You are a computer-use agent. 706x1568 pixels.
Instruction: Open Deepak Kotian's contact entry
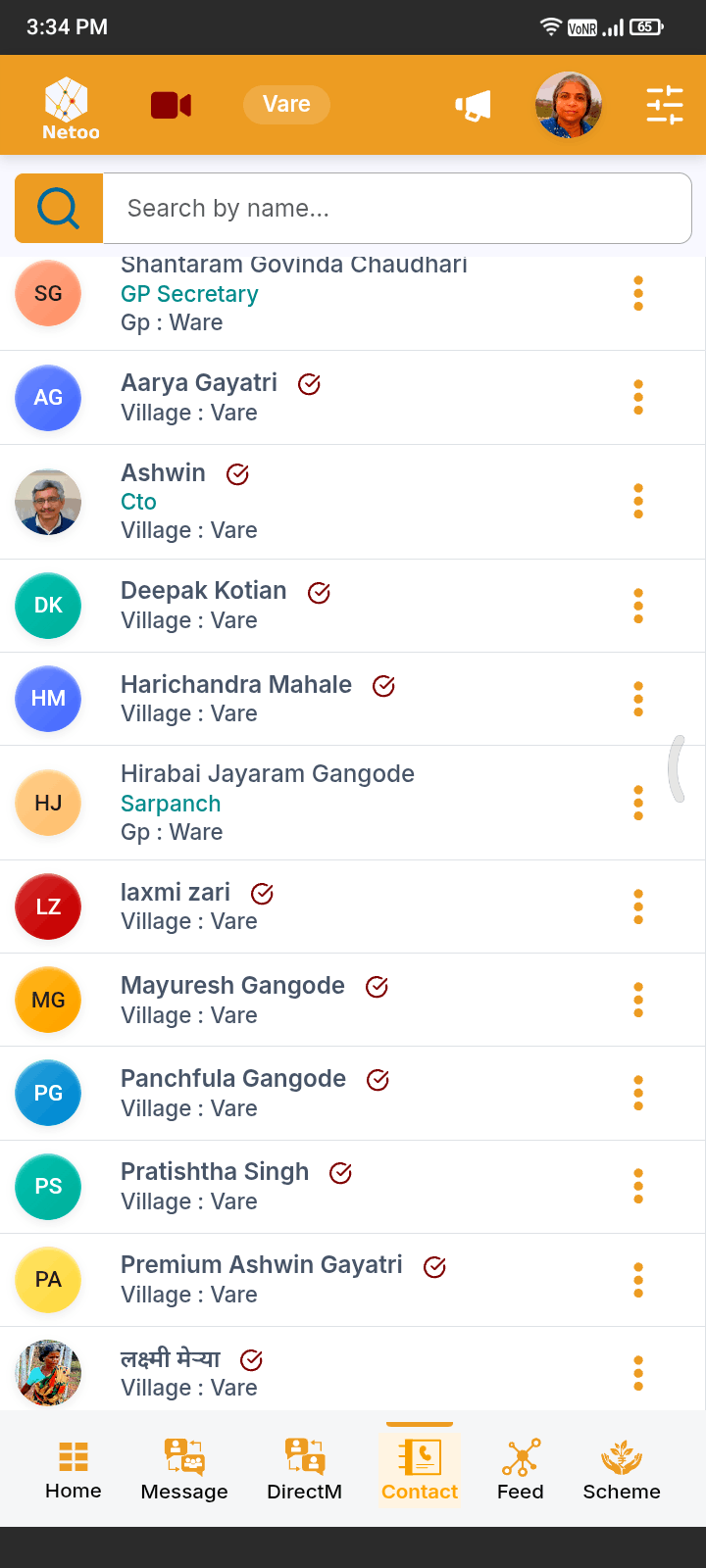pos(353,606)
